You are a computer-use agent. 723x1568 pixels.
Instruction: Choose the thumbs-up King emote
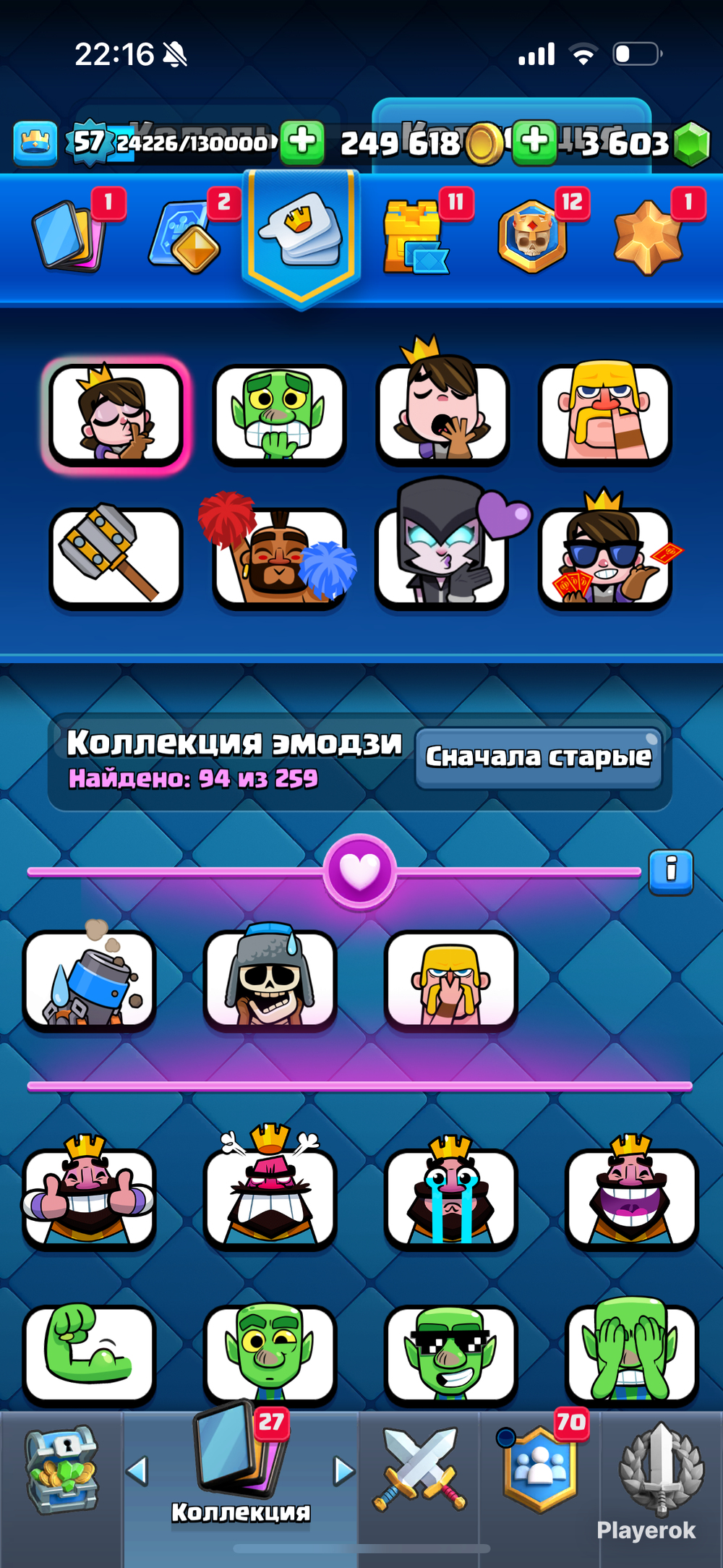(89, 1196)
